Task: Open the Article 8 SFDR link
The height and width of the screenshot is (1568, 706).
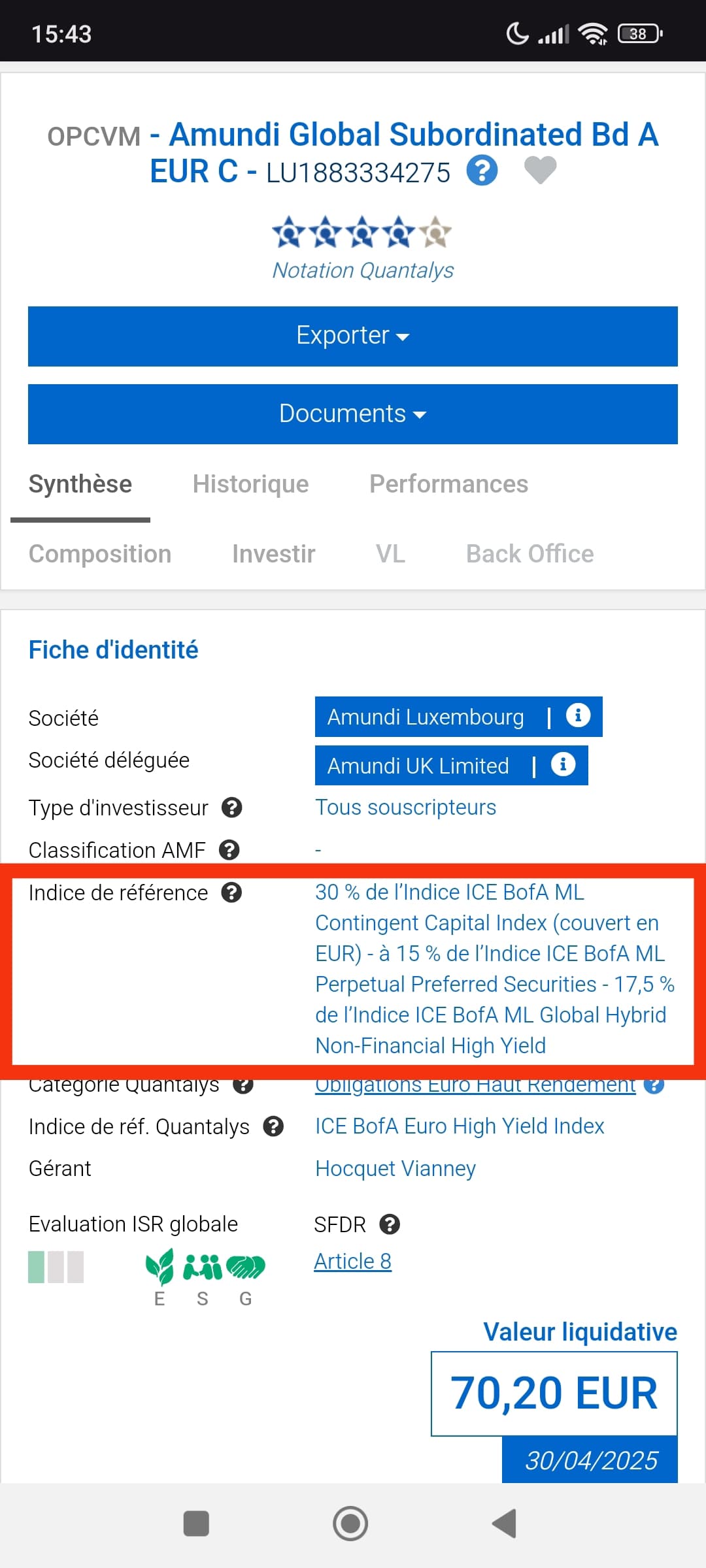Action: point(352,1261)
